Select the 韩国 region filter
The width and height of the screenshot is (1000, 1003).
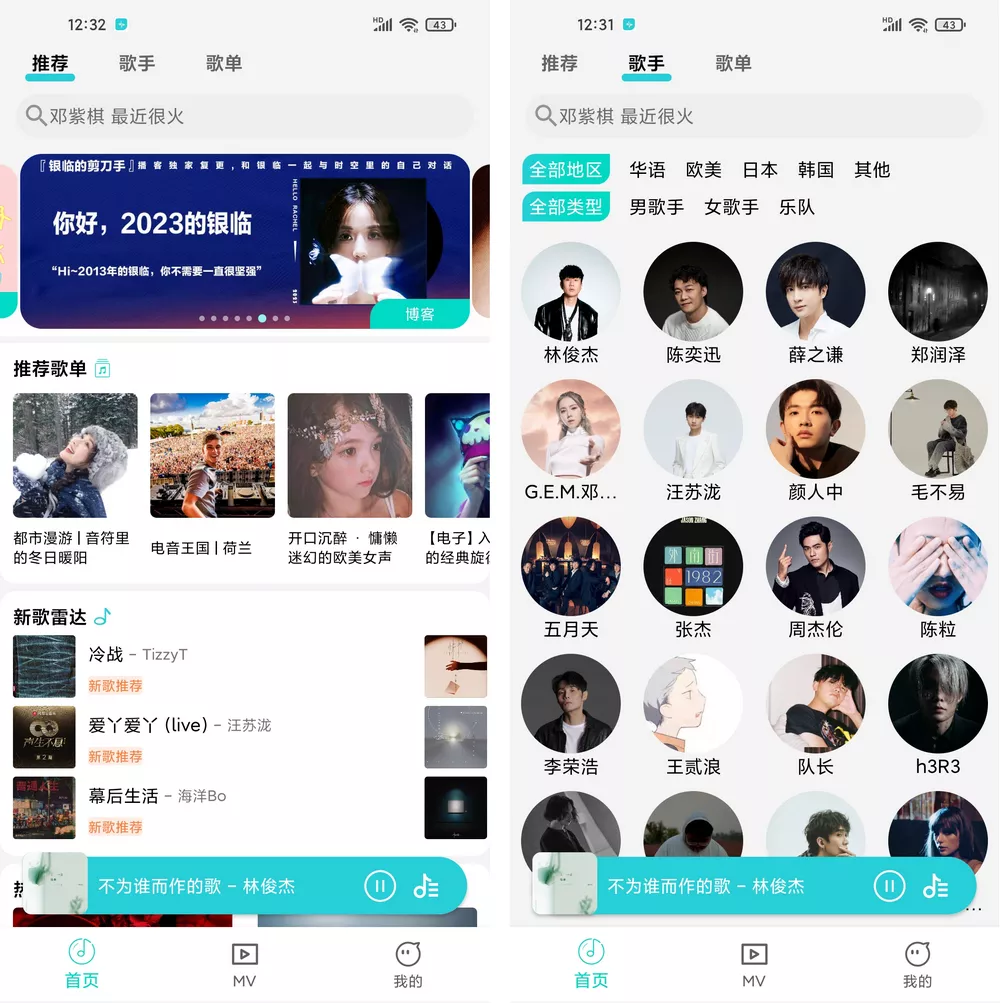(x=815, y=170)
